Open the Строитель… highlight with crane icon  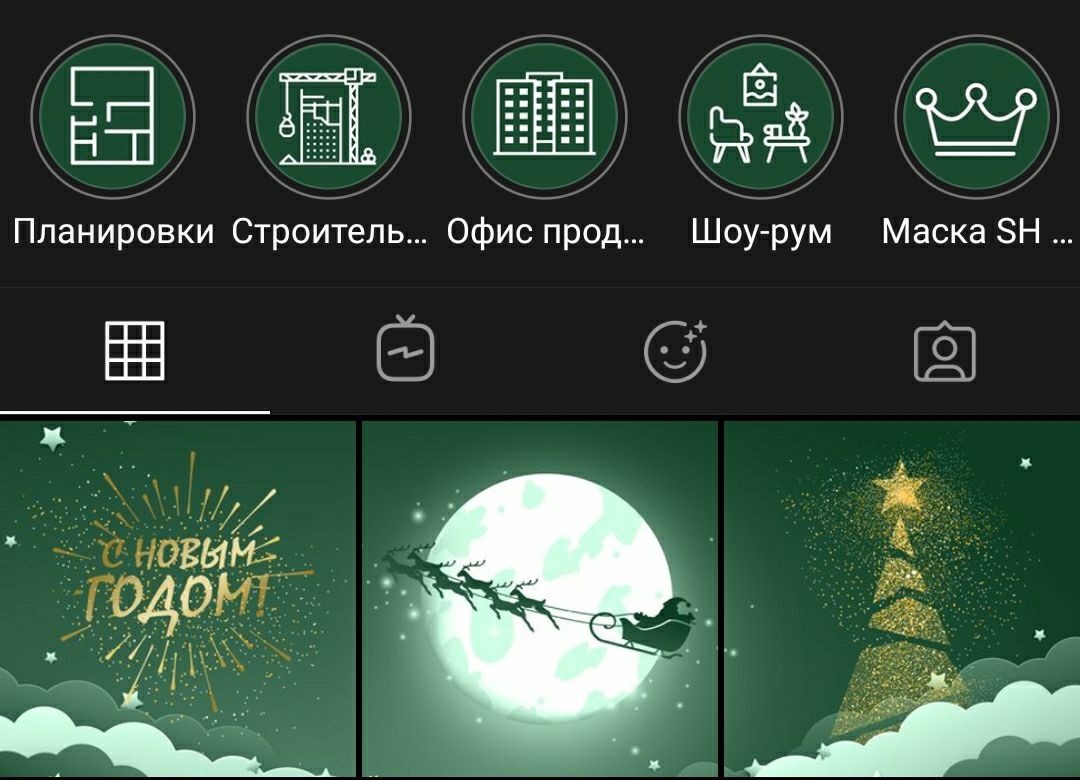click(329, 116)
